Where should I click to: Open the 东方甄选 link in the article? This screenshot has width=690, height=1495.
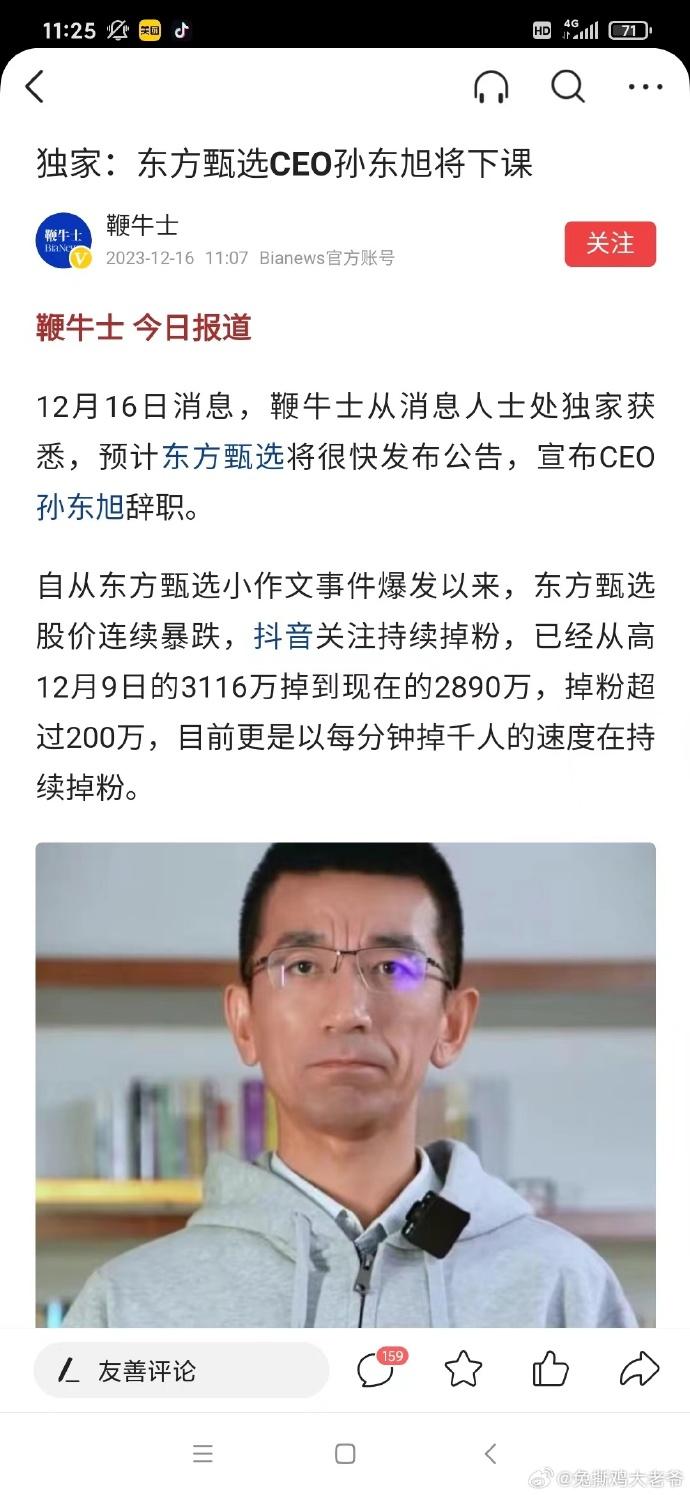pos(223,457)
